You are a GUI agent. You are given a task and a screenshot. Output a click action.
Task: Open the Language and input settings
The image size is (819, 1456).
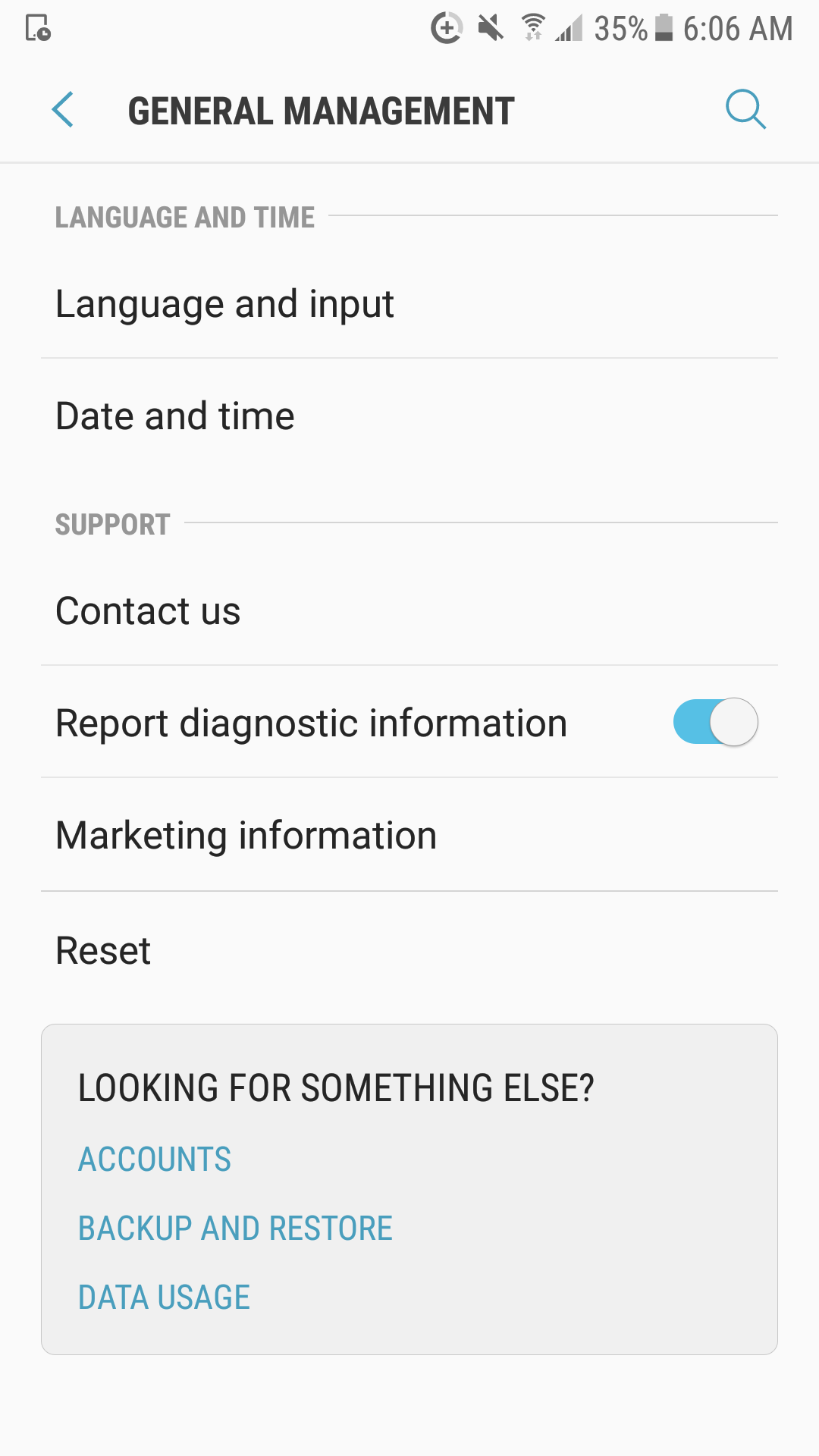click(224, 303)
